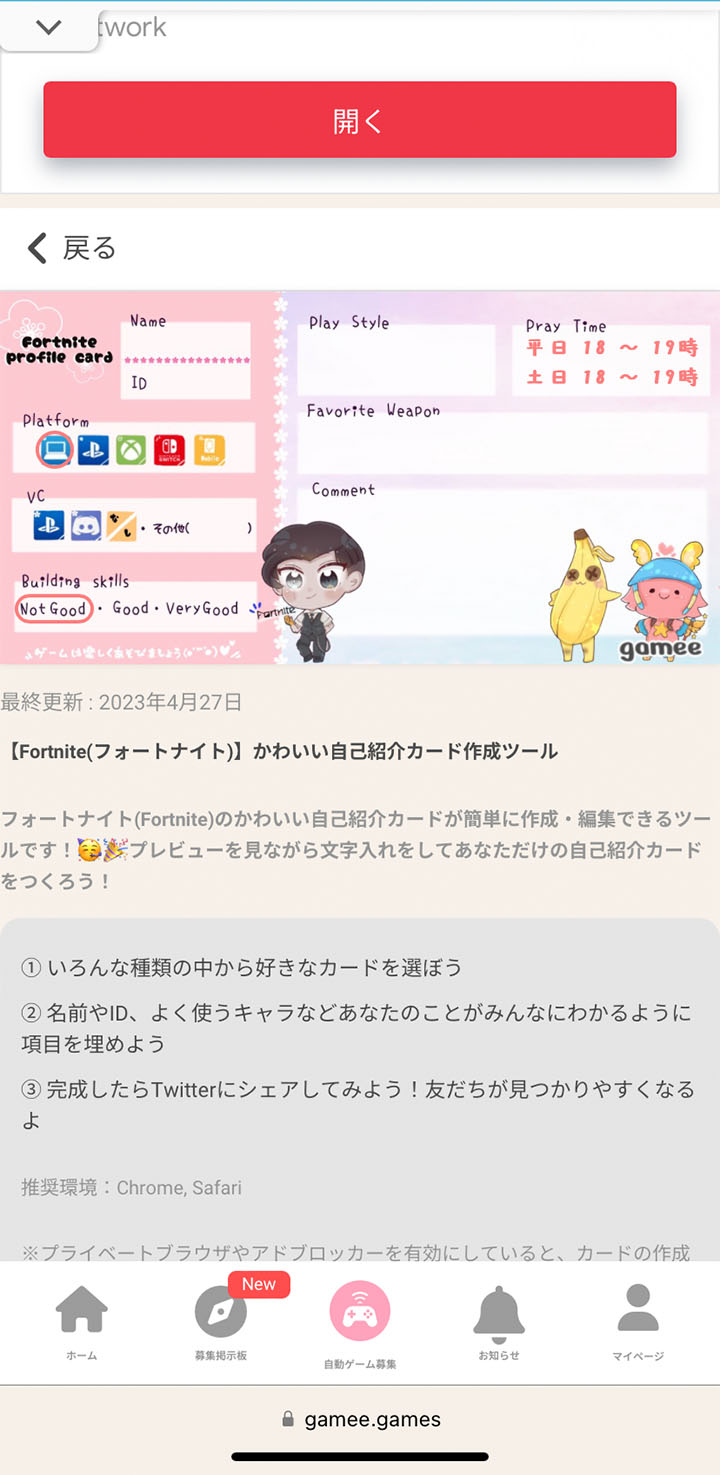Open the ホーム tab
The image size is (720, 1475).
point(81,1322)
